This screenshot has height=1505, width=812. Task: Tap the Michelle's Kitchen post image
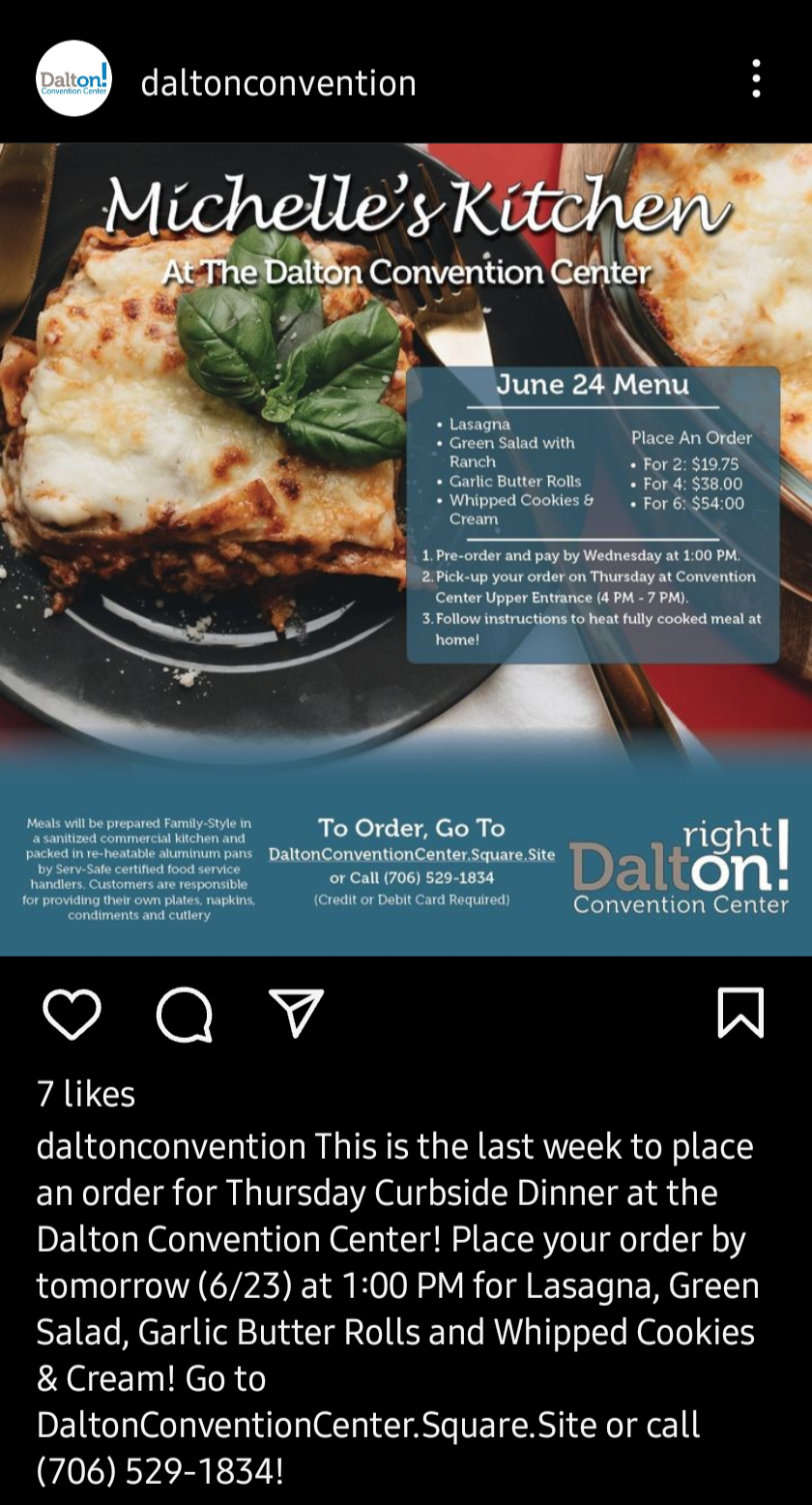406,549
